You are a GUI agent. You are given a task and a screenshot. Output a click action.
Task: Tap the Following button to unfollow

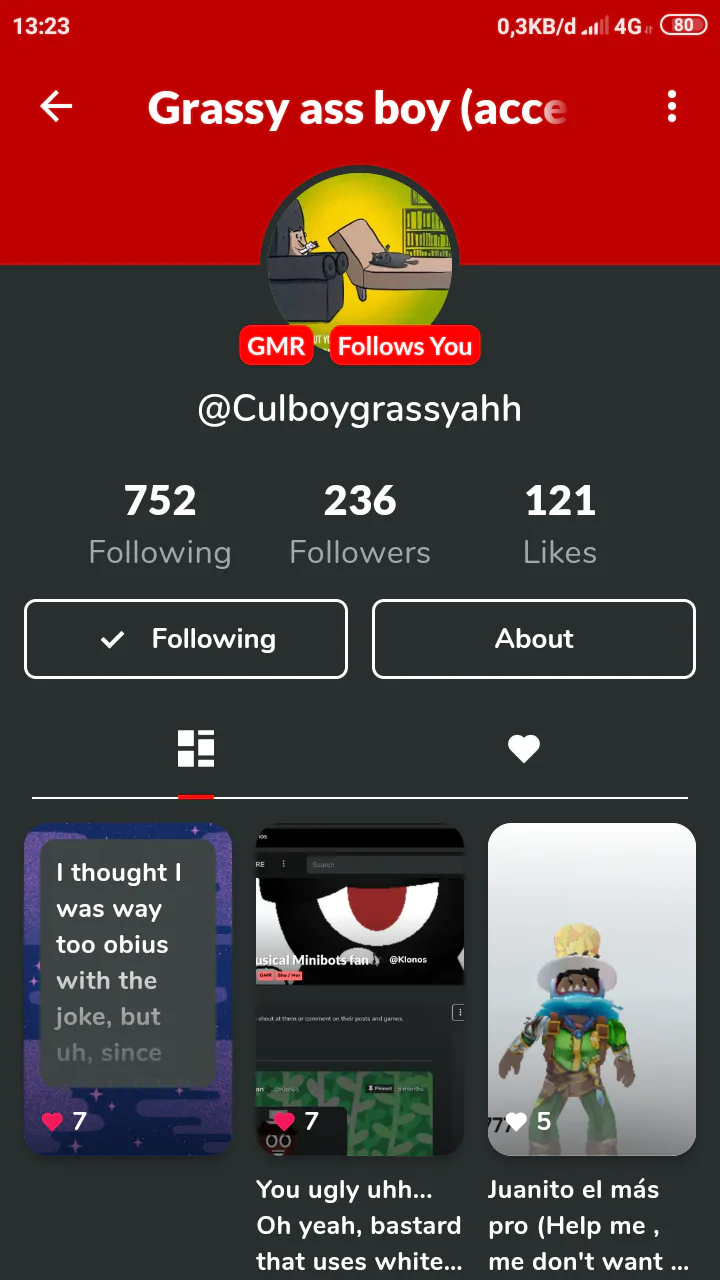point(186,639)
